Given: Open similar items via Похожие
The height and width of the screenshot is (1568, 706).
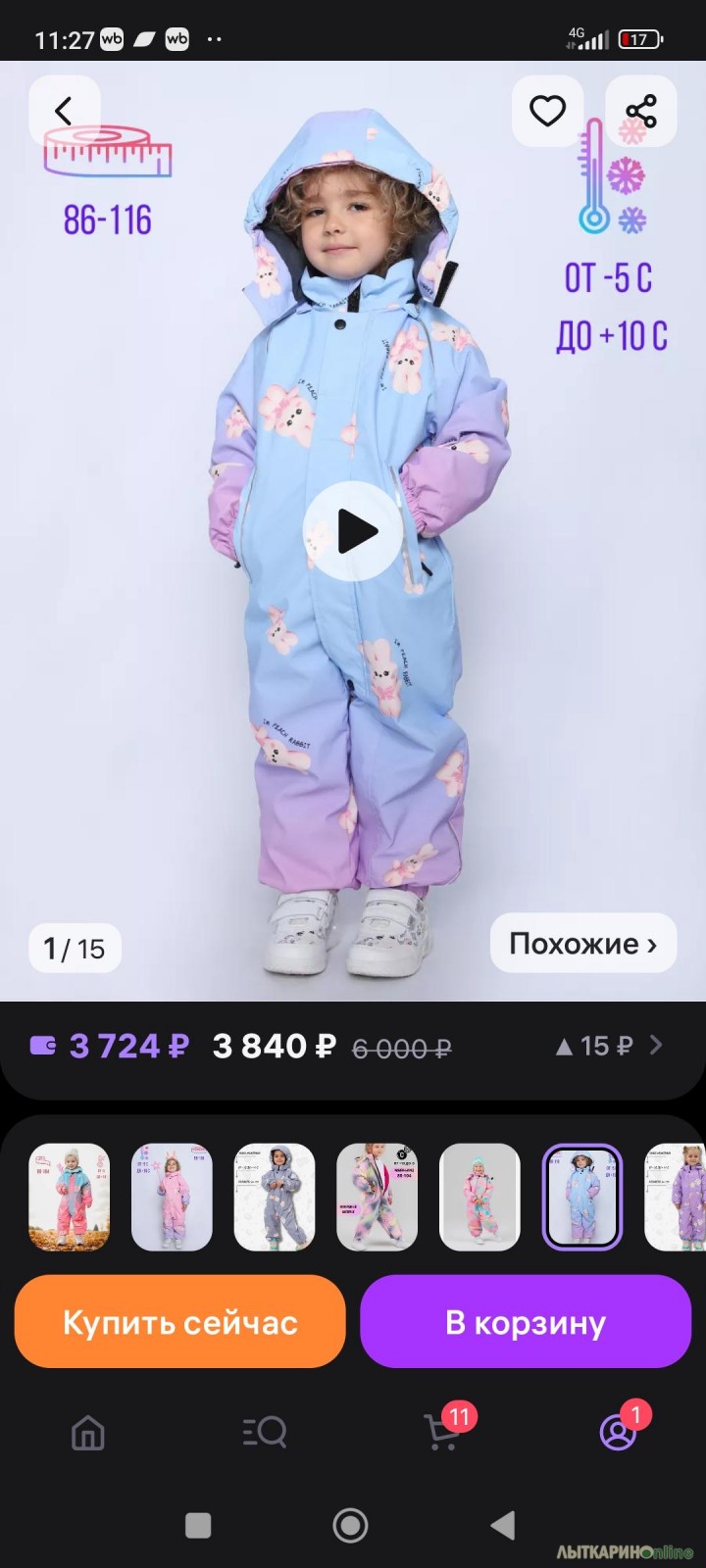Looking at the screenshot, I should coord(583,944).
